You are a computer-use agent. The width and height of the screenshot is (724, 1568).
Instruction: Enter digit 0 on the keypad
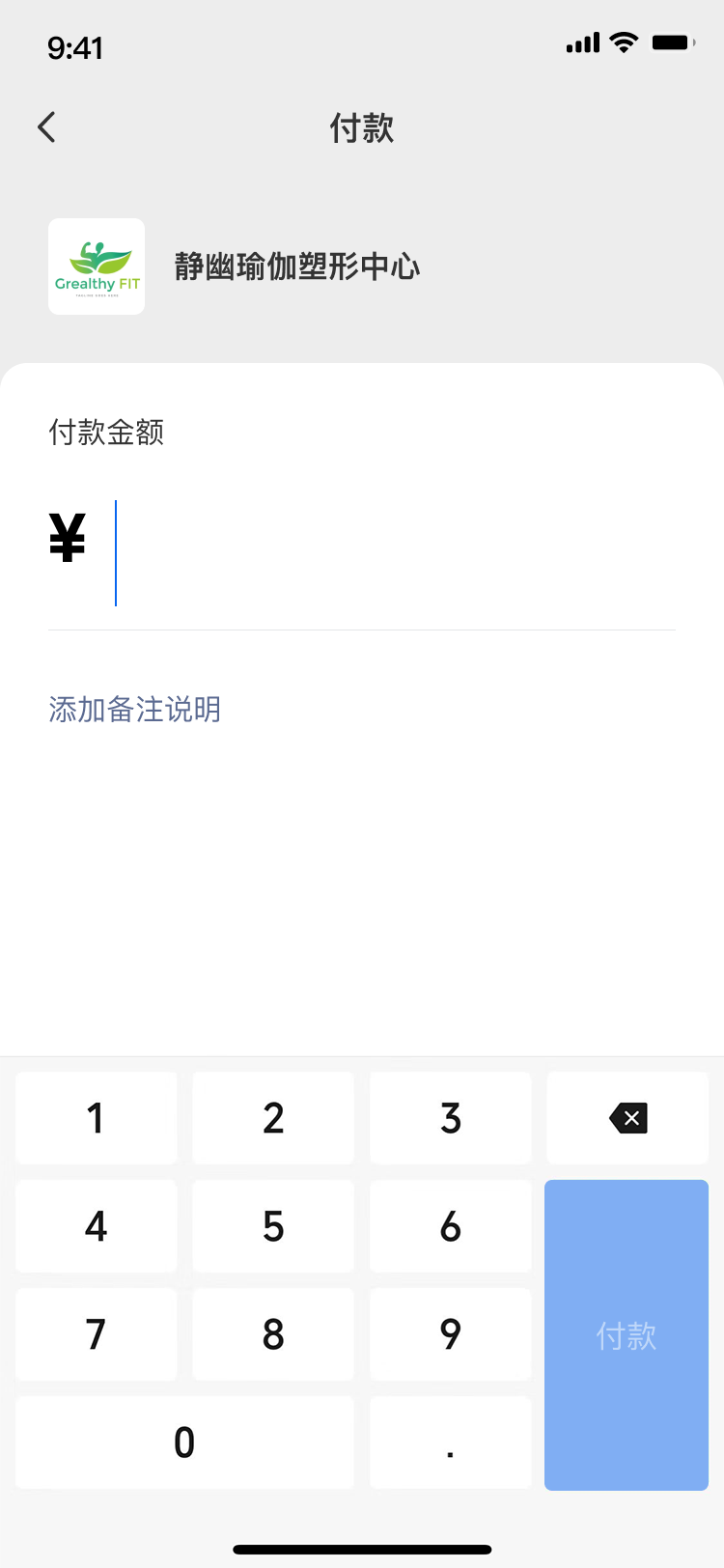tap(184, 1442)
